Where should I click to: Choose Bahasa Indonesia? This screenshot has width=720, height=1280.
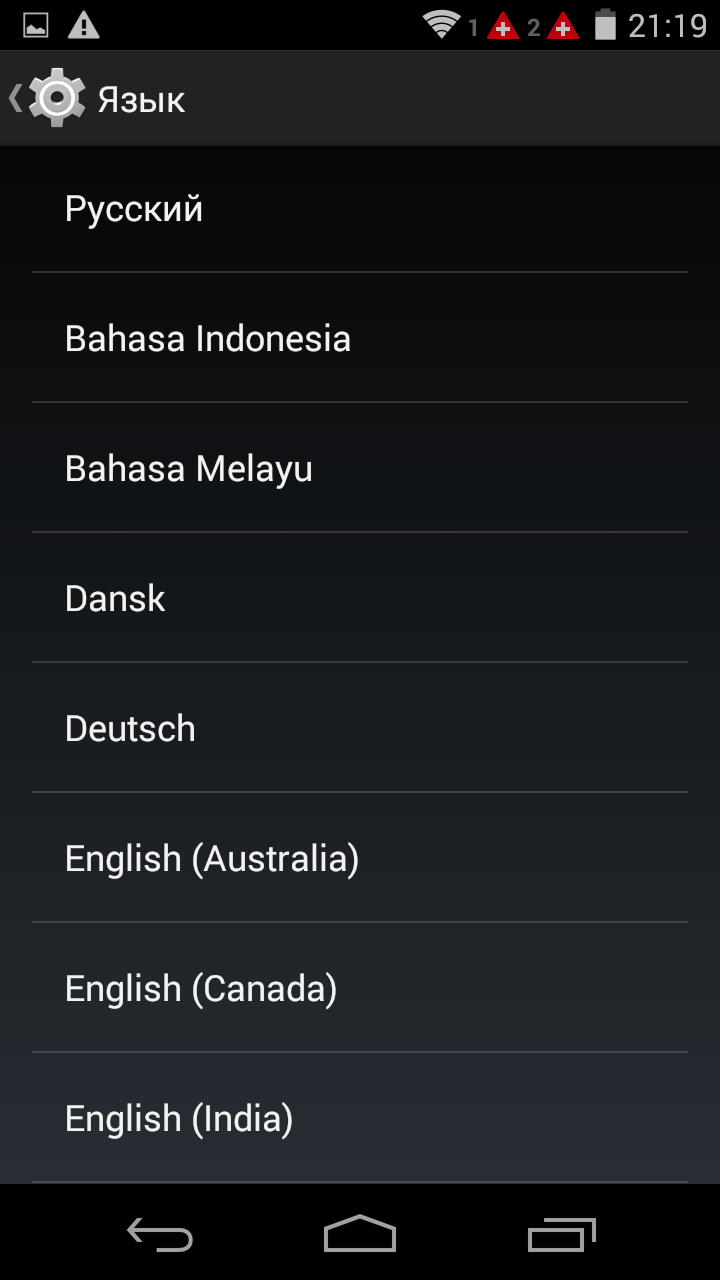(360, 338)
